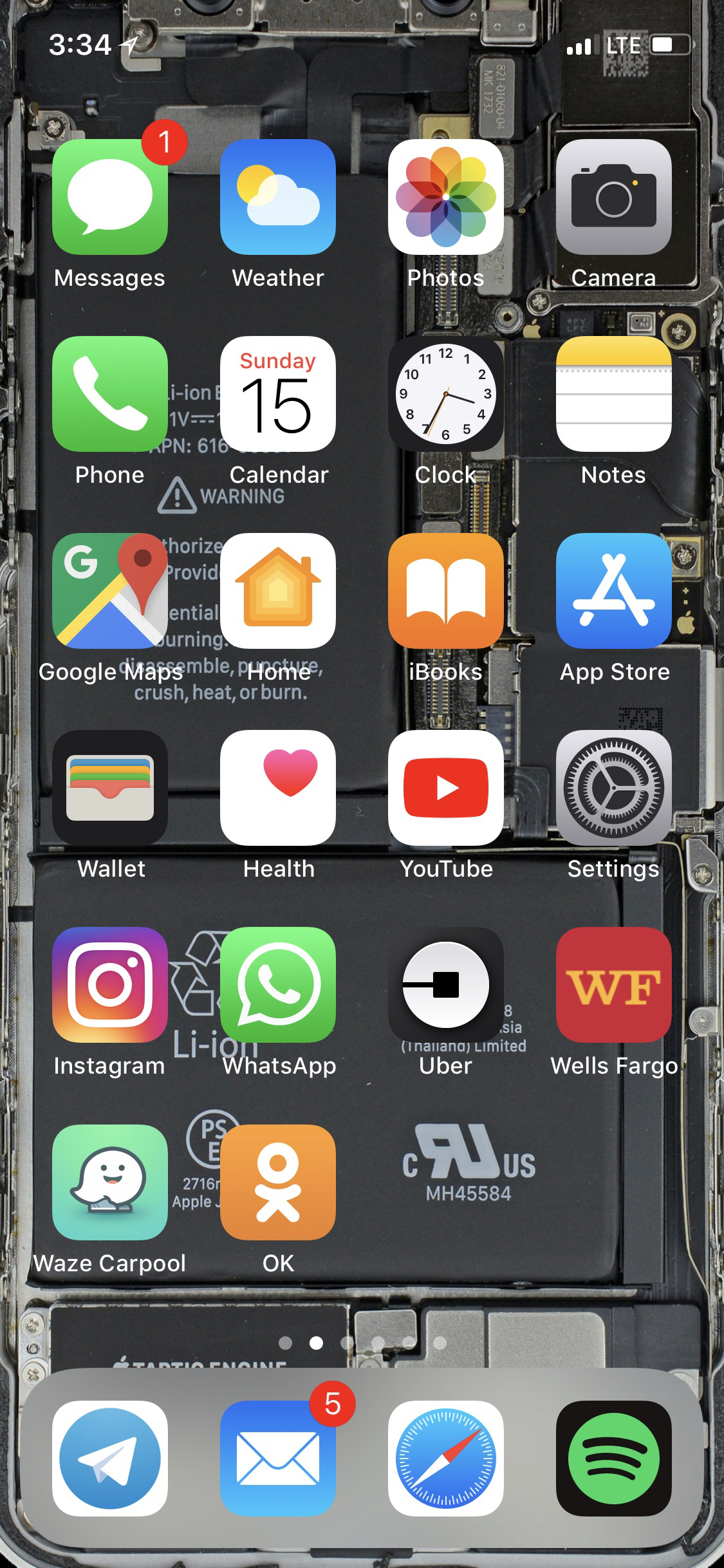The image size is (724, 1568).
Task: Open Wallet
Action: [110, 788]
